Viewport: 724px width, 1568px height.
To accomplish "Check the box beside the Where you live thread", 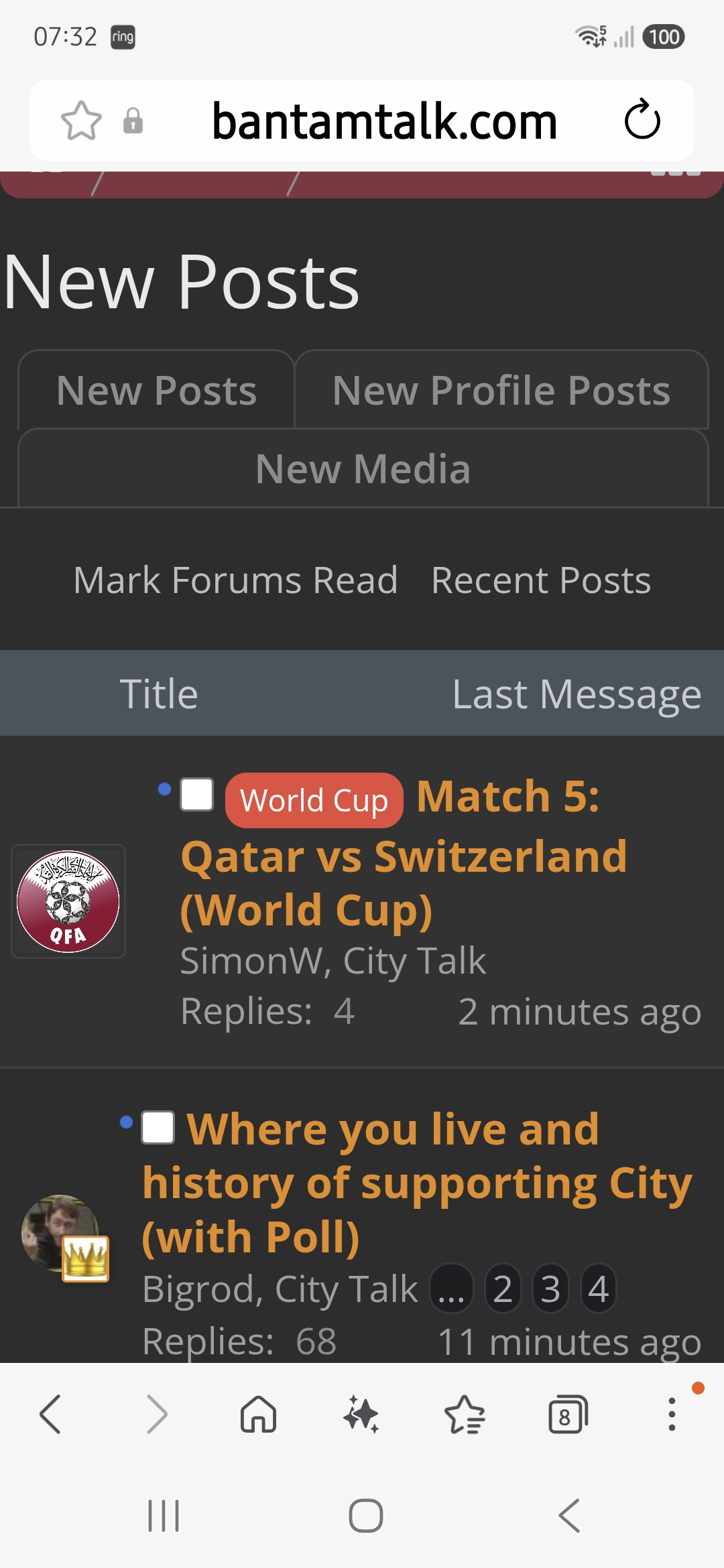I will pos(158,1127).
